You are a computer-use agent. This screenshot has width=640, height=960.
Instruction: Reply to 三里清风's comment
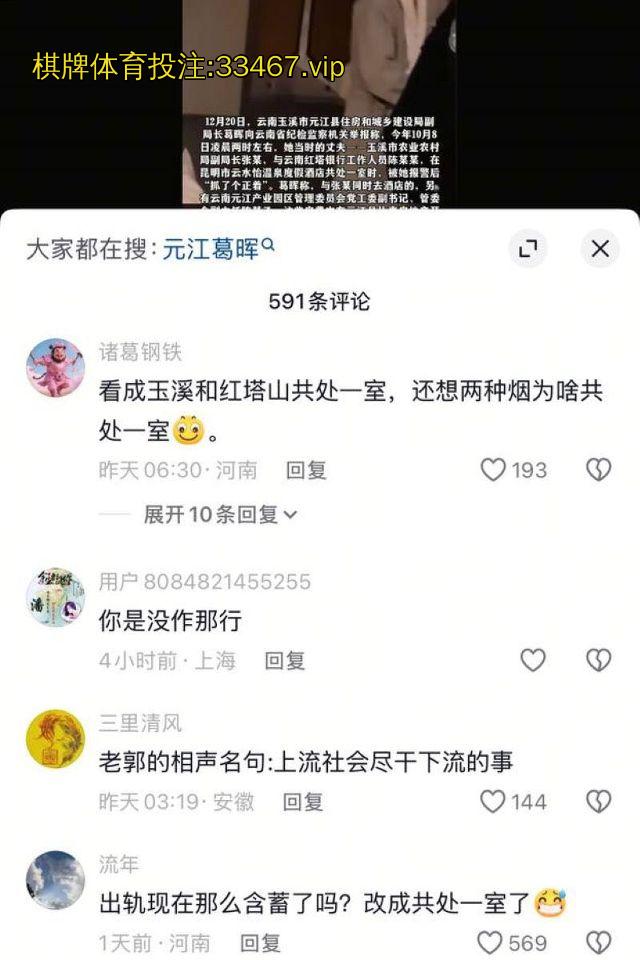point(302,801)
